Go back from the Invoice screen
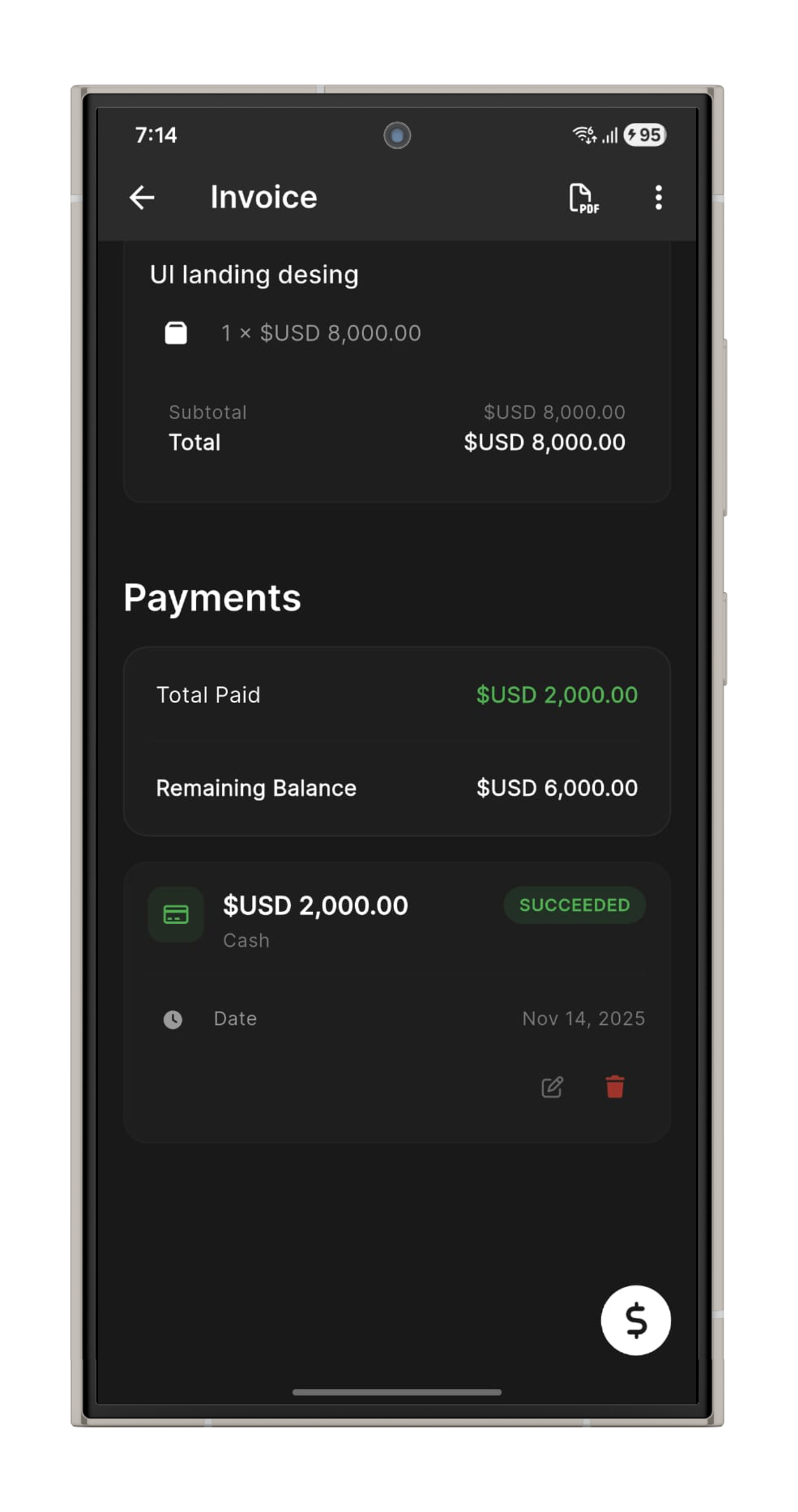The height and width of the screenshot is (1512, 798). coord(142,197)
